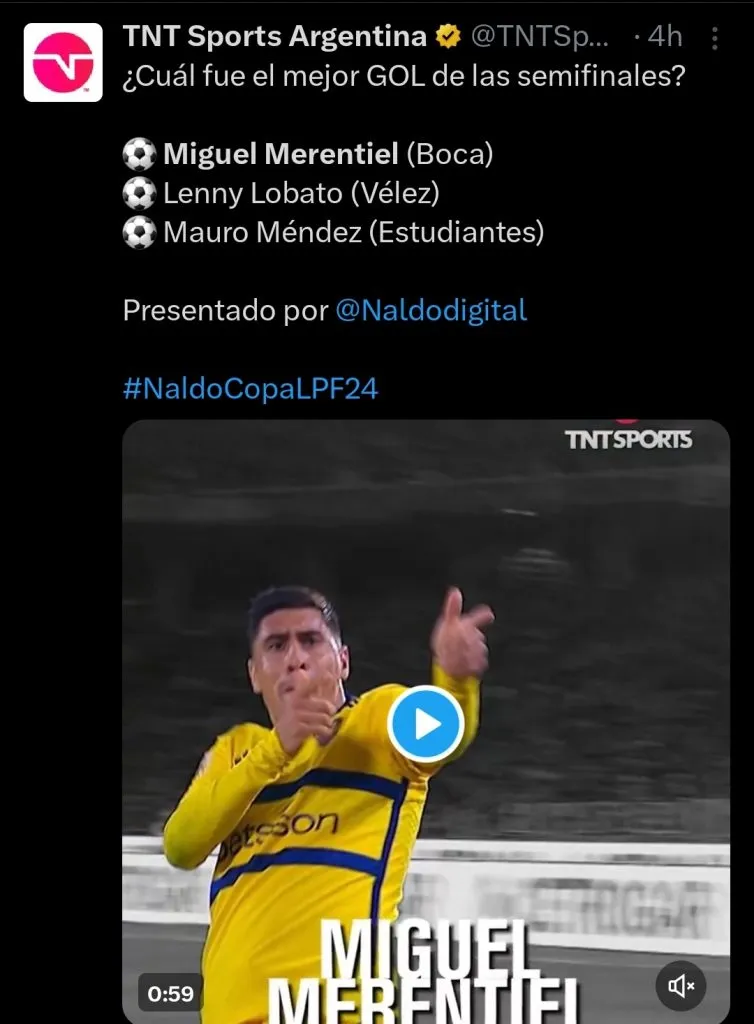Open the hashtag #NaldoCopaLPF24
Image resolution: width=754 pixels, height=1024 pixels.
click(248, 389)
